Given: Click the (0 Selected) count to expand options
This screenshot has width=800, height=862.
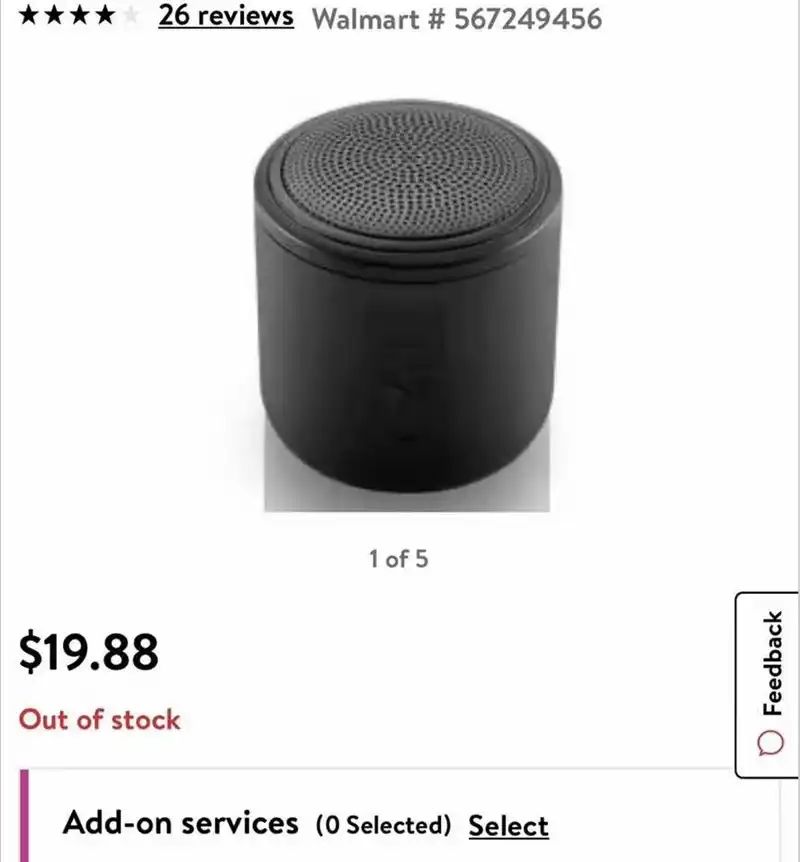Looking at the screenshot, I should tap(383, 825).
